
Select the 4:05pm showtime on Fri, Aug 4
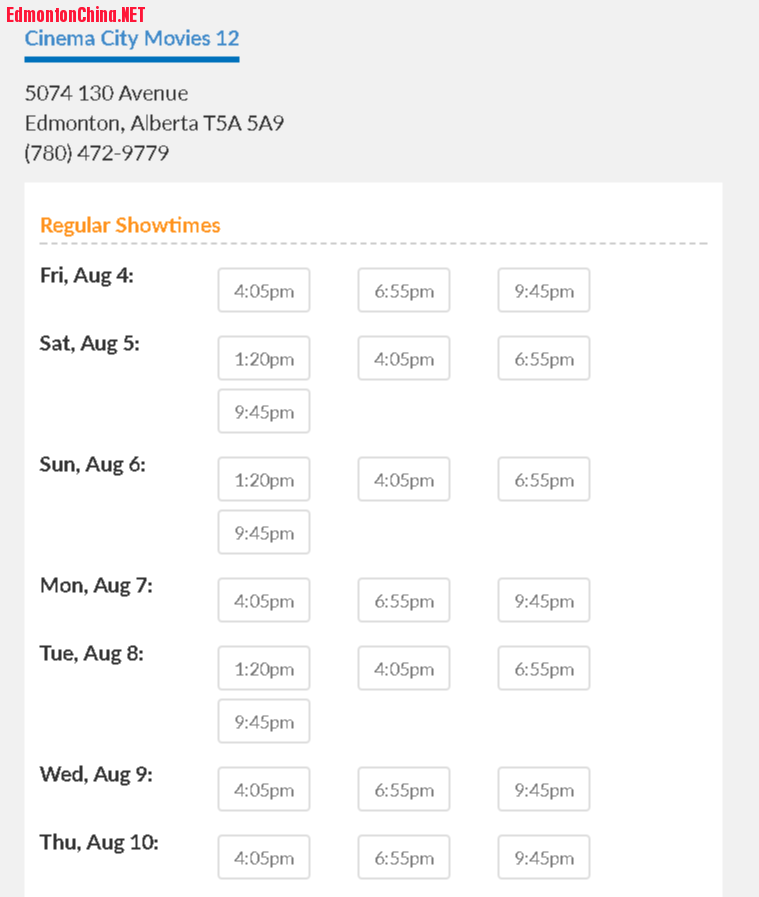coord(264,291)
